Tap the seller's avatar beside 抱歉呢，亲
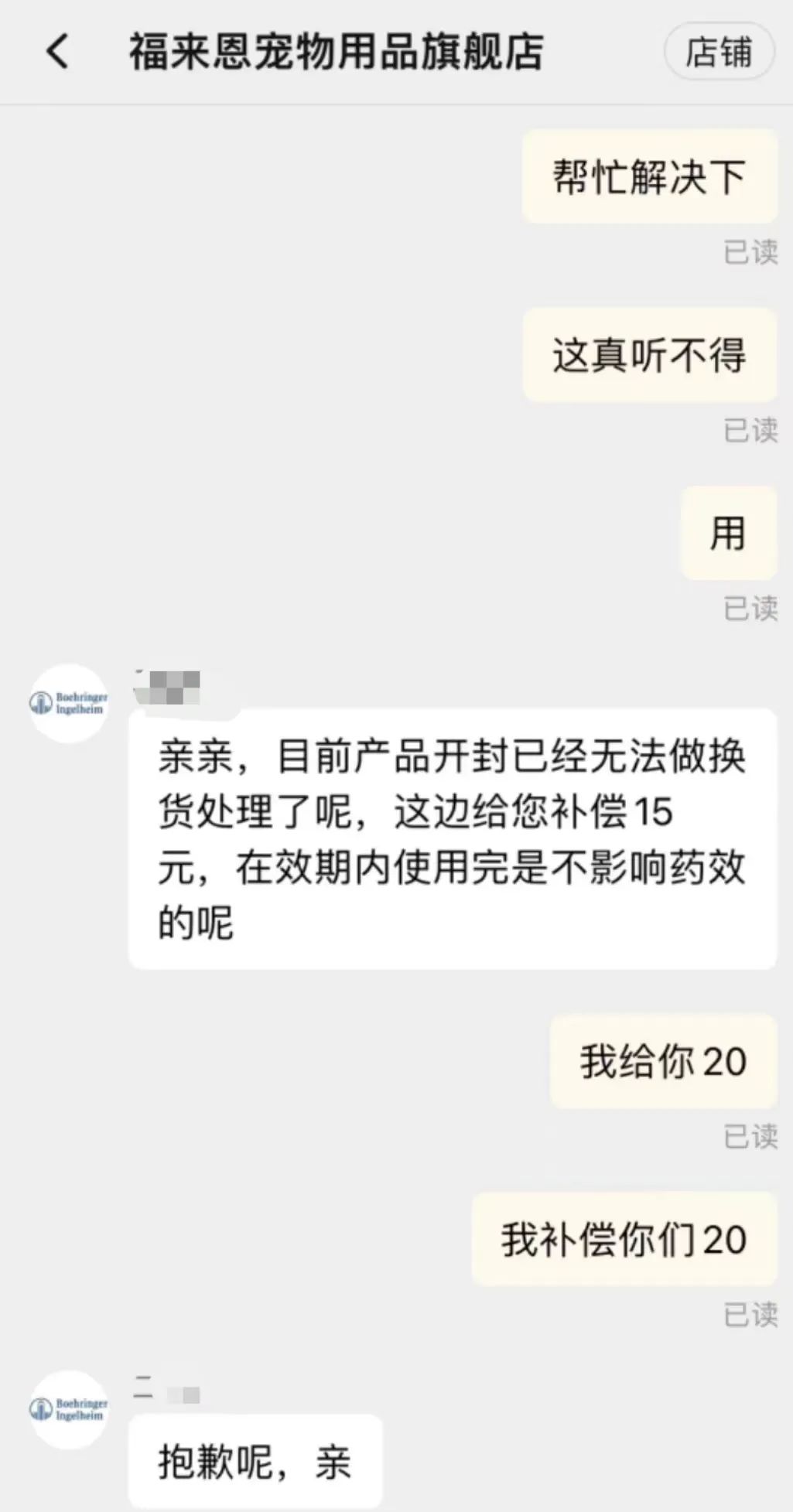 [x=69, y=1409]
